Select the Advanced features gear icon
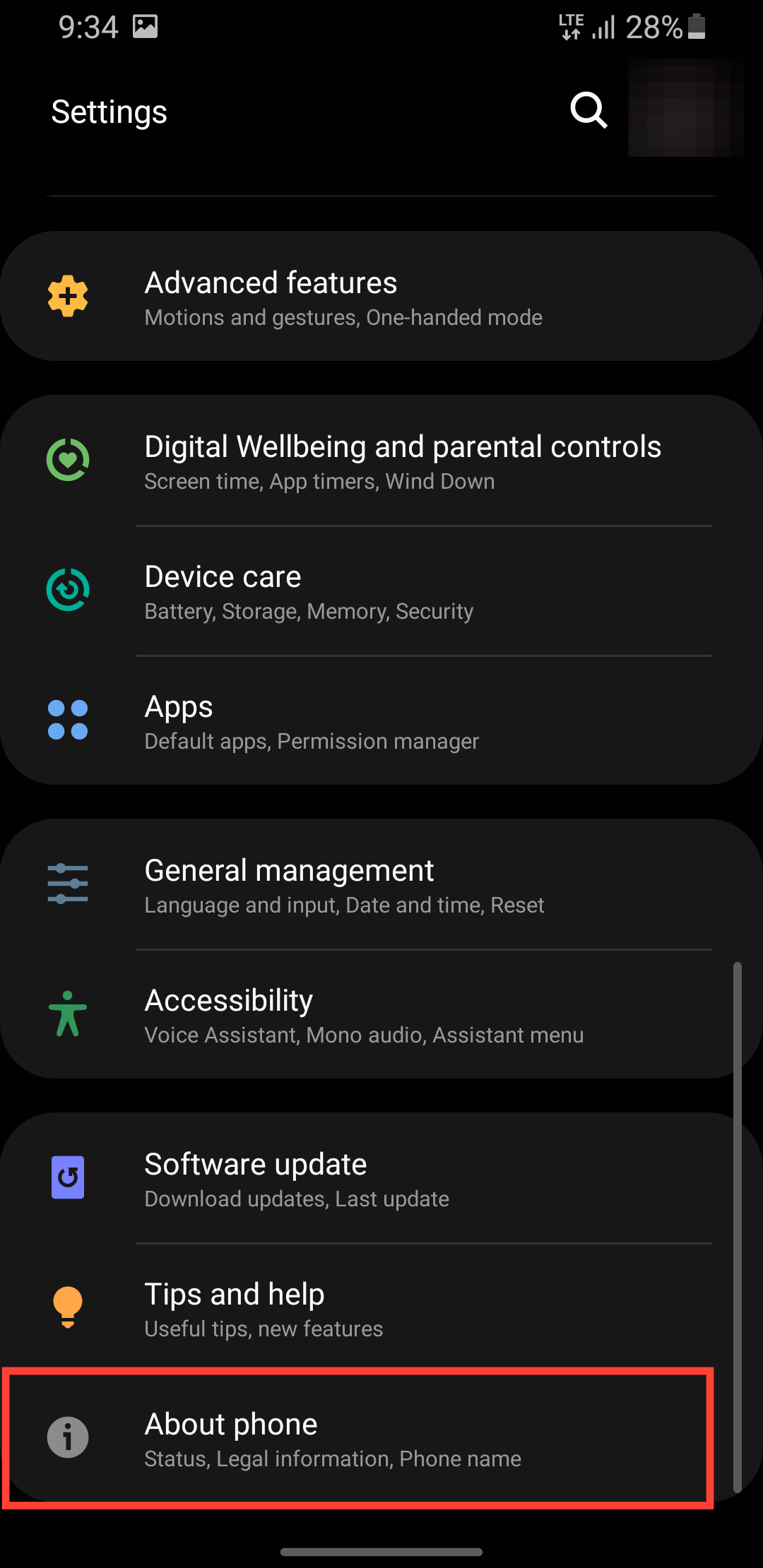 67,297
